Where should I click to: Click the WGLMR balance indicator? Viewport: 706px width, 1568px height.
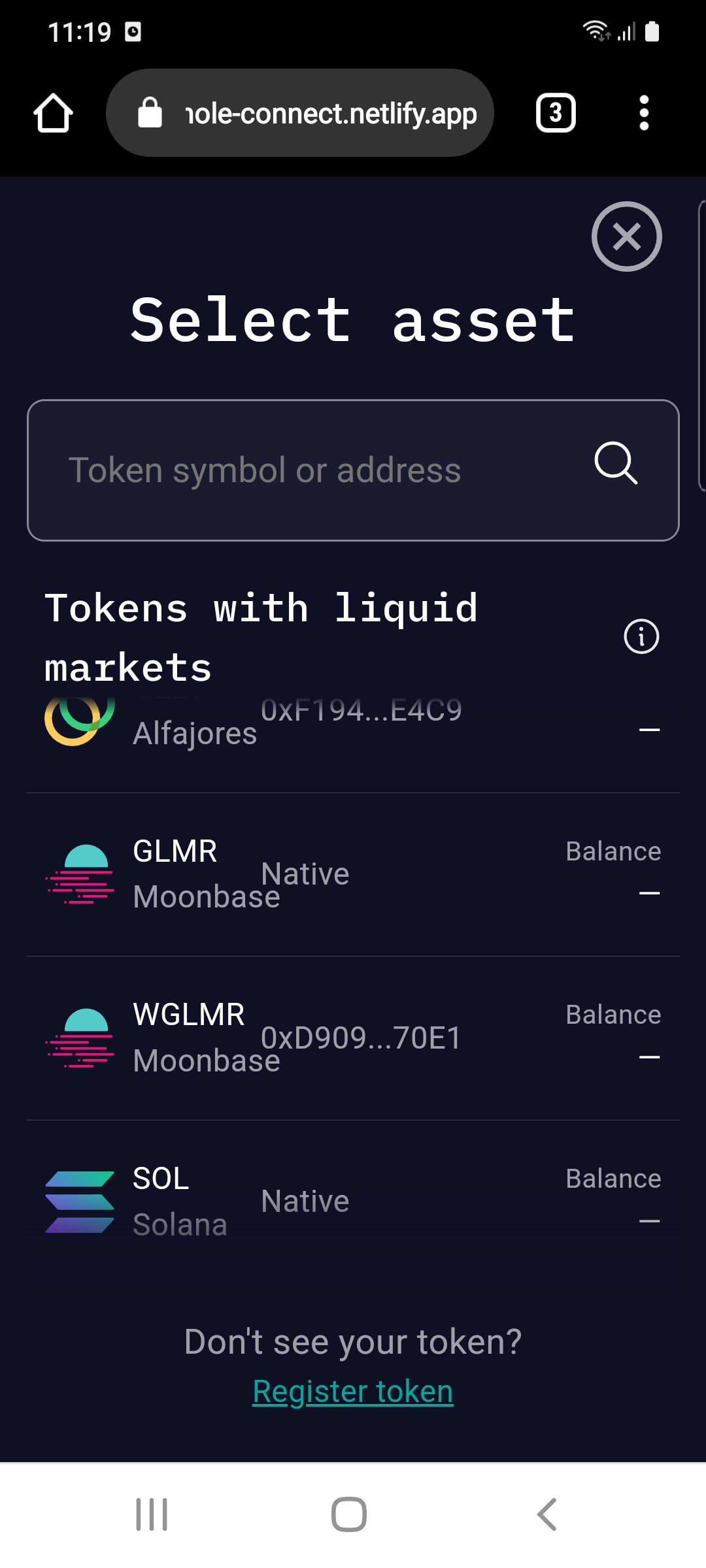(648, 1055)
